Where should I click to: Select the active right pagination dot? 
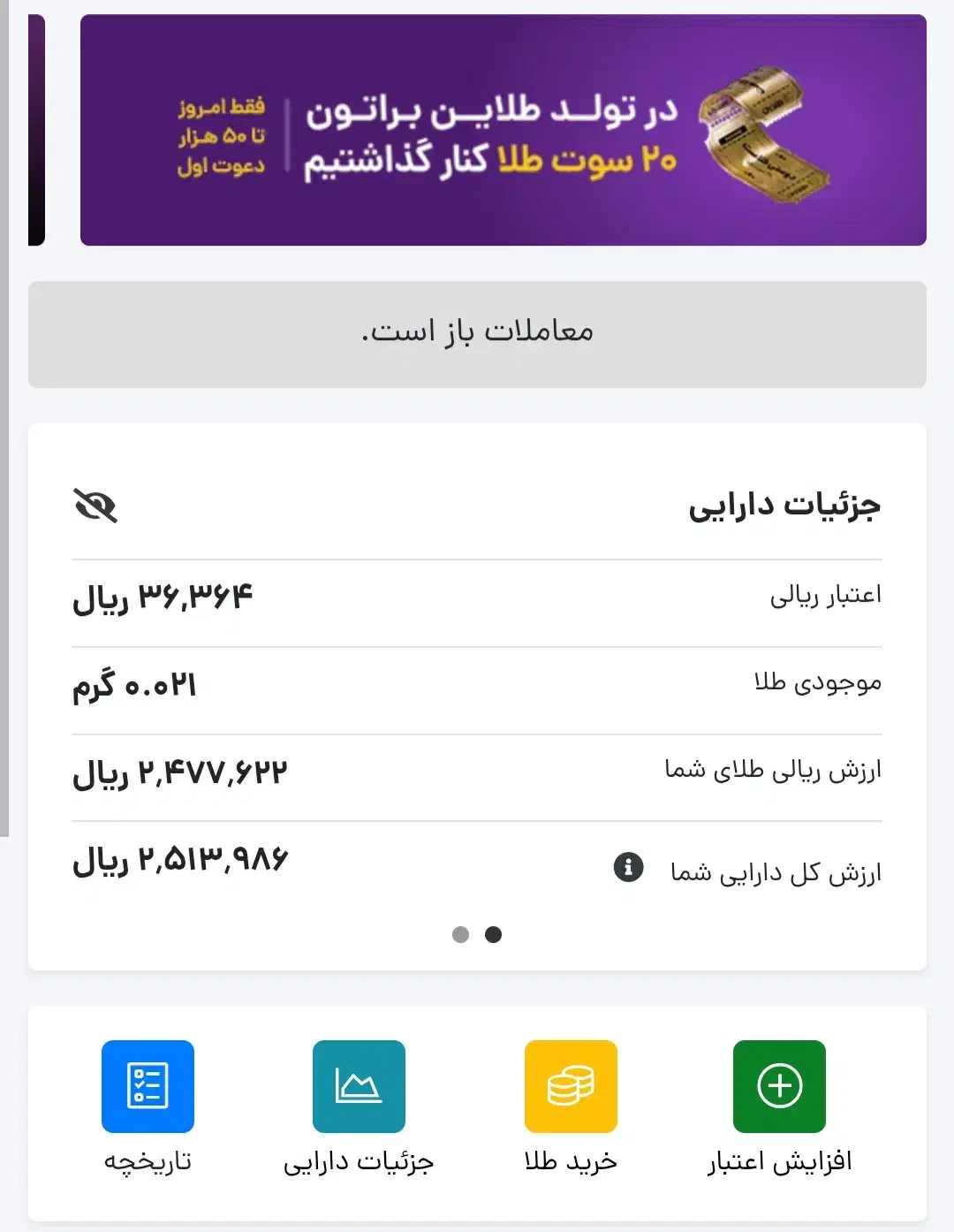[x=493, y=935]
